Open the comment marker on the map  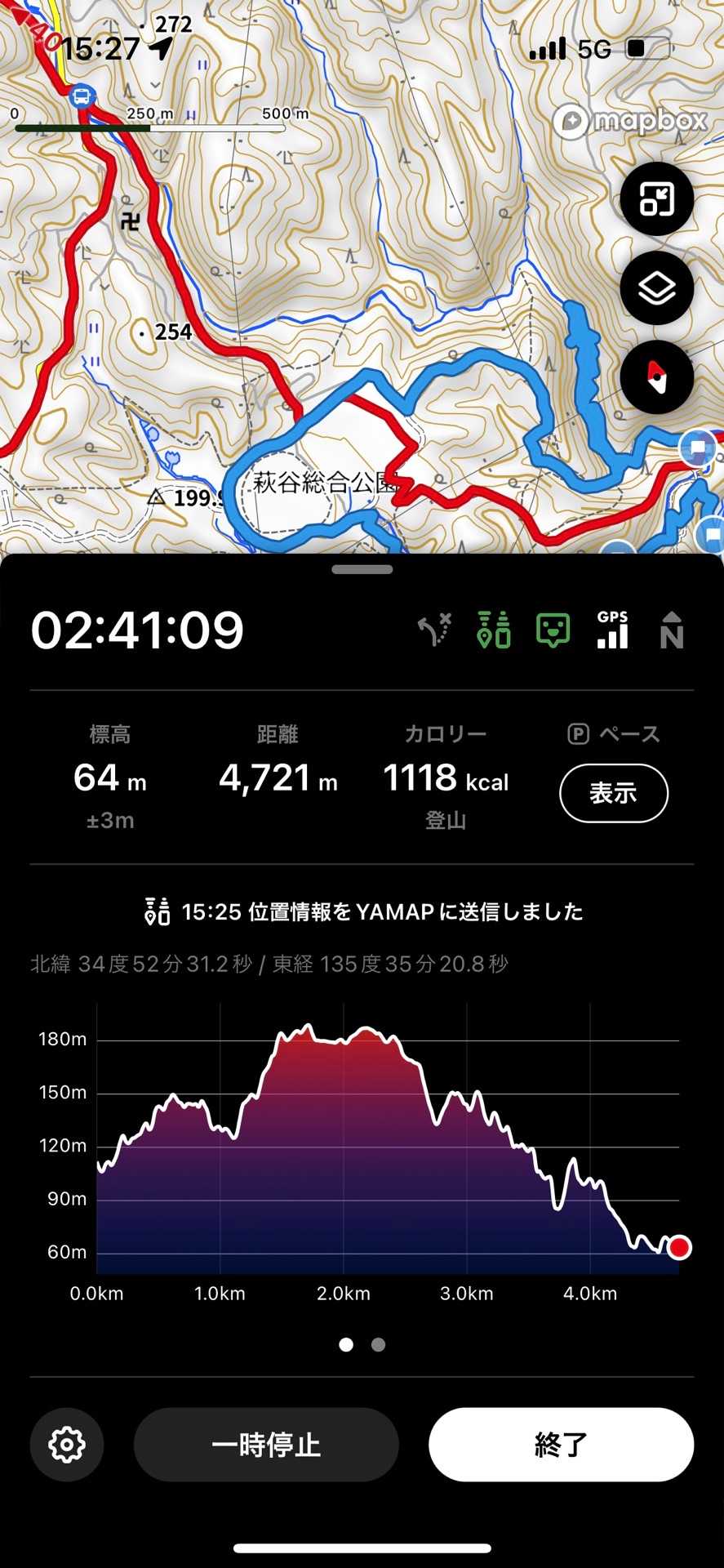[698, 448]
